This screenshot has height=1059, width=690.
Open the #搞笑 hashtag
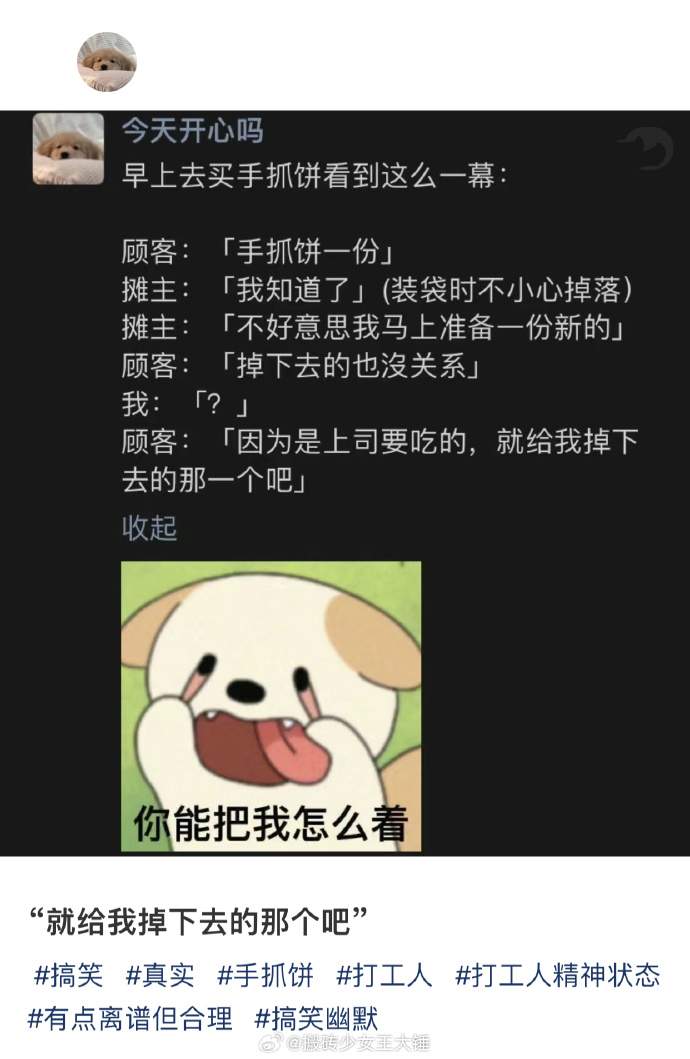click(x=68, y=974)
